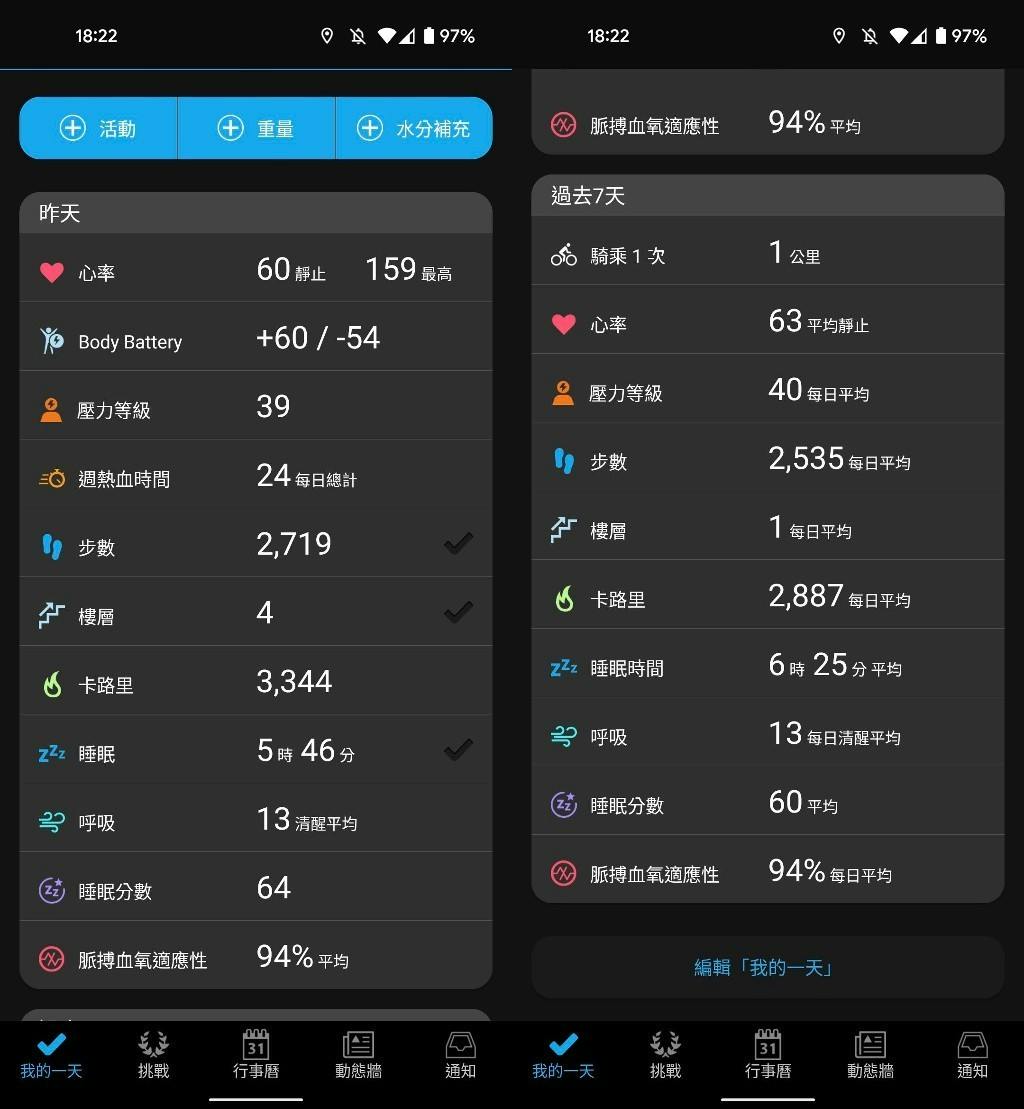Open 睡眠時間 average row

767,666
